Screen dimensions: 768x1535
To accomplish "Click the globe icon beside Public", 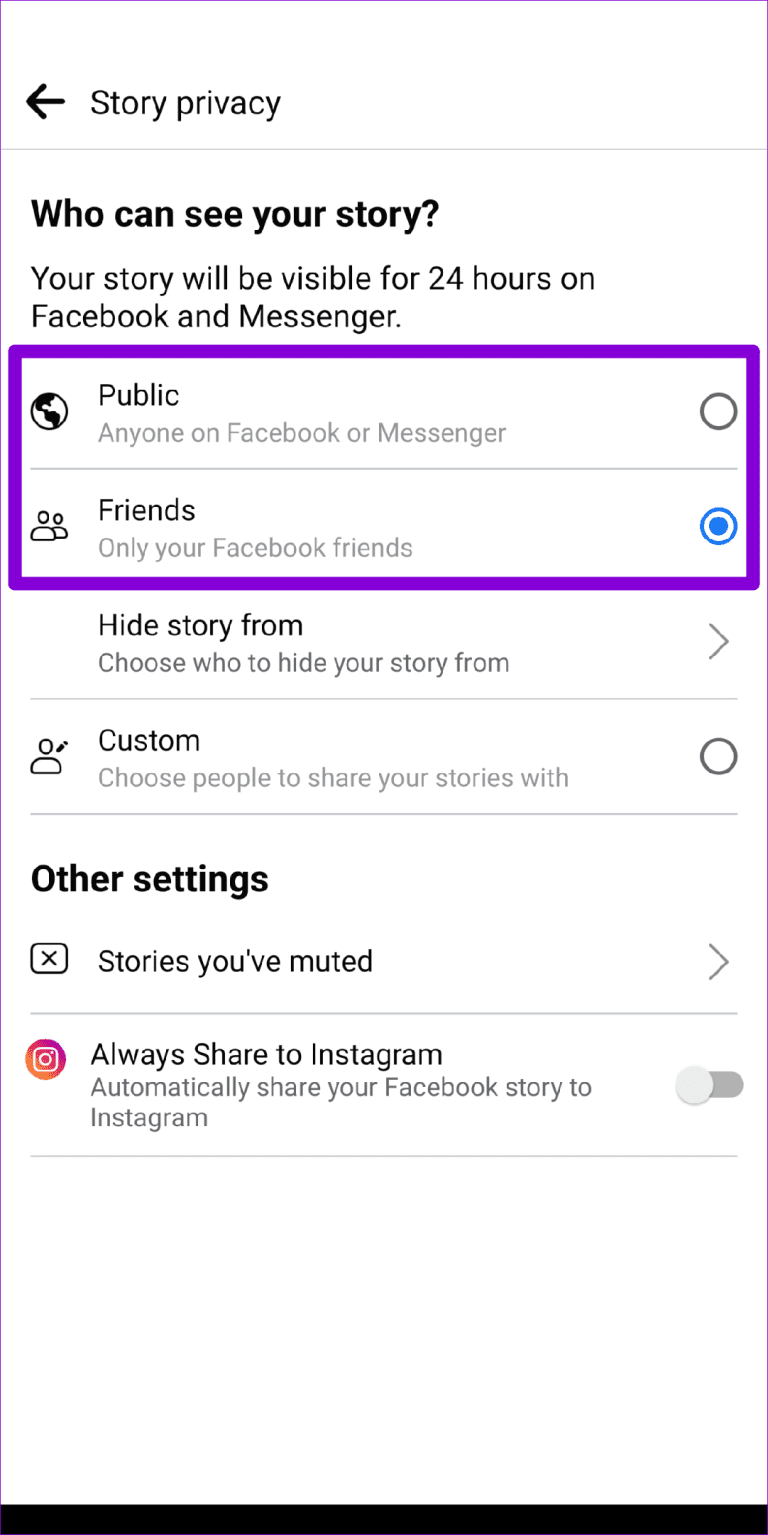I will (48, 411).
